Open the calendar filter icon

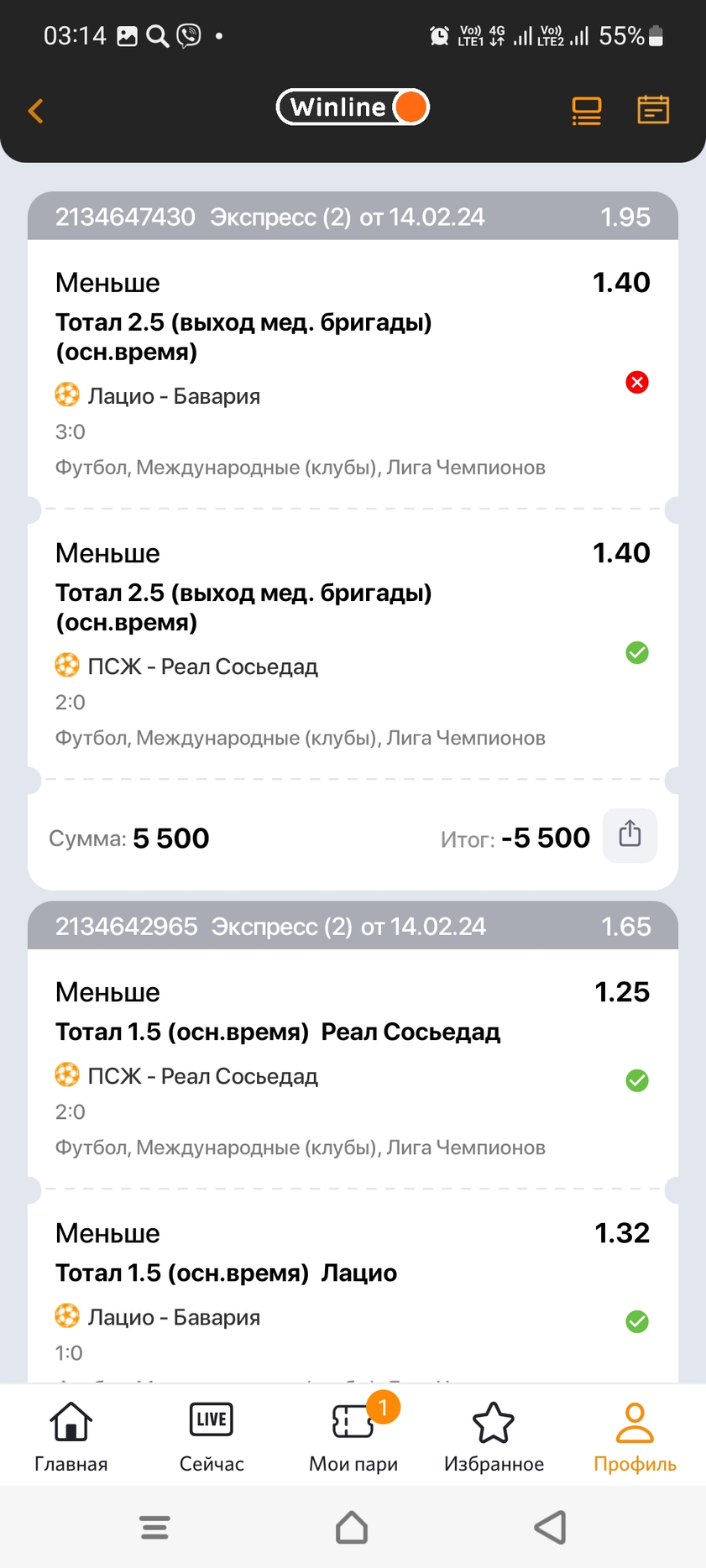(x=653, y=109)
